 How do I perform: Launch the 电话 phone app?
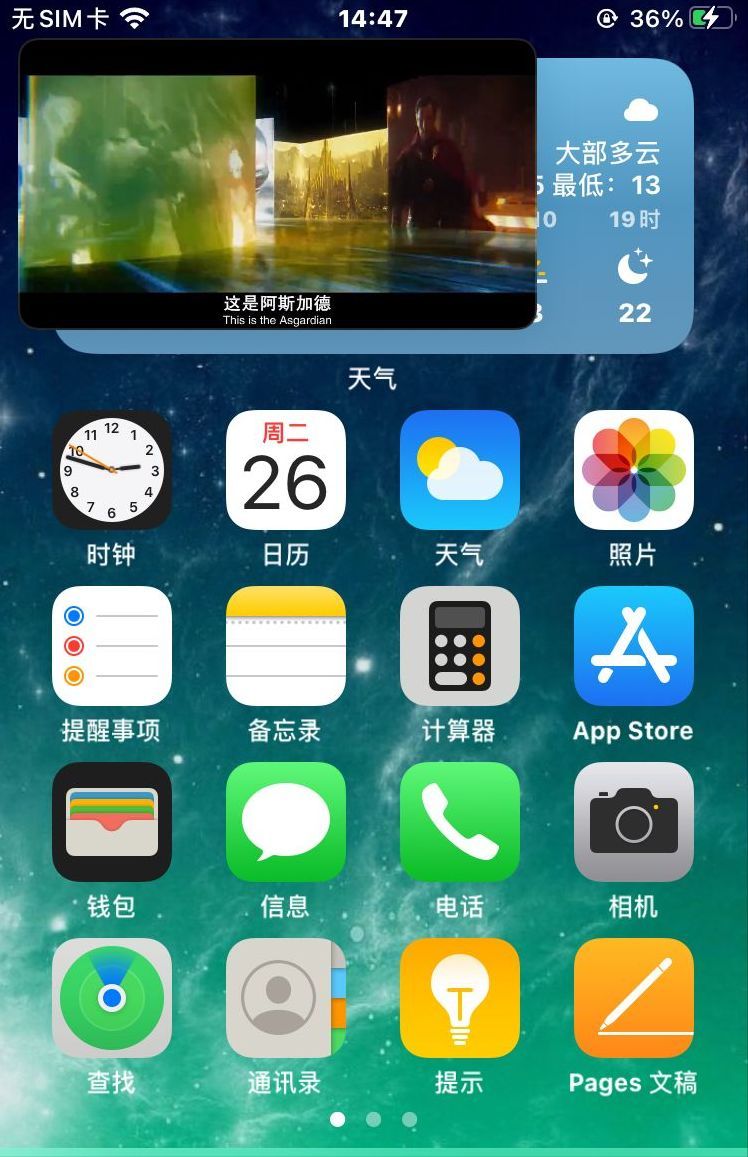click(x=460, y=822)
